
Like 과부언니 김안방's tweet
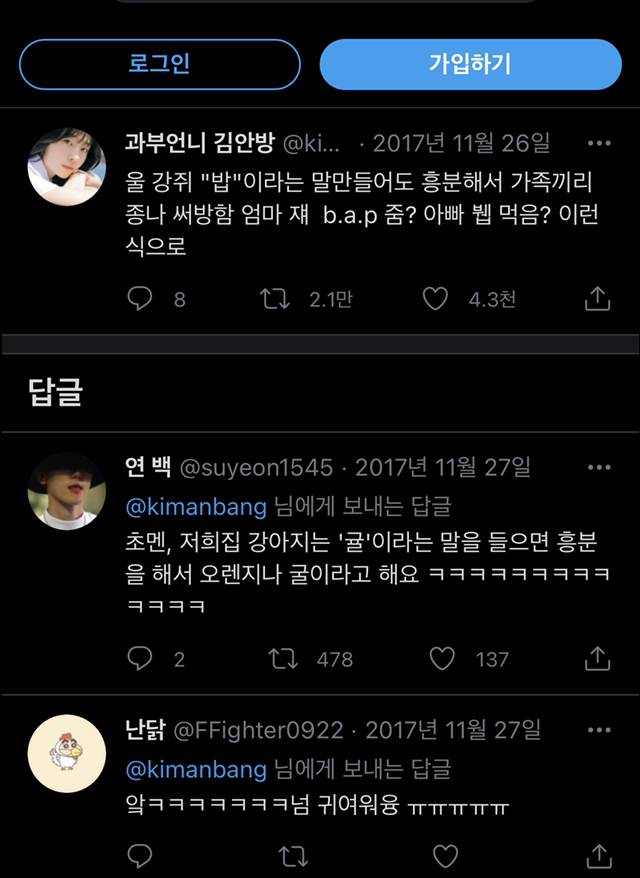[x=435, y=298]
